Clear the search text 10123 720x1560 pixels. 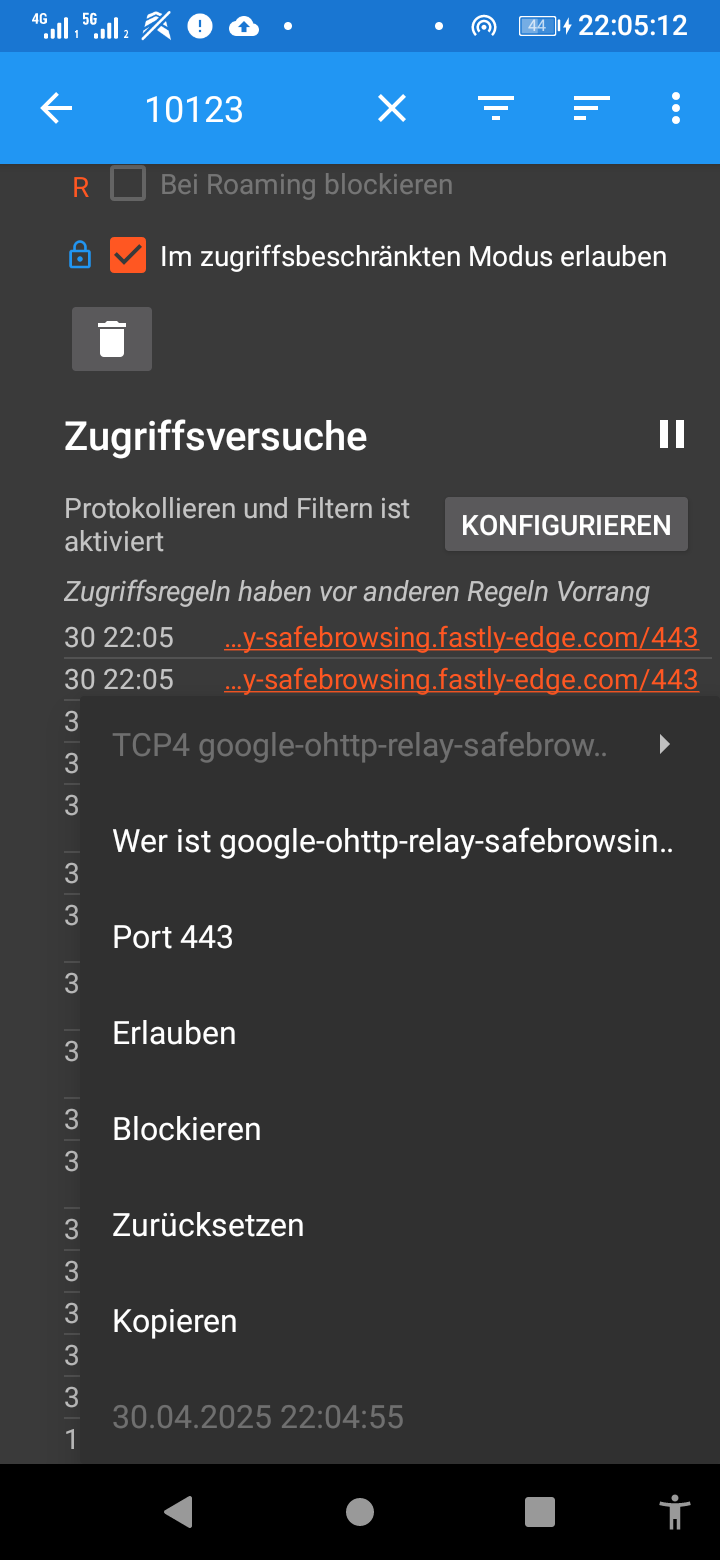(392, 108)
